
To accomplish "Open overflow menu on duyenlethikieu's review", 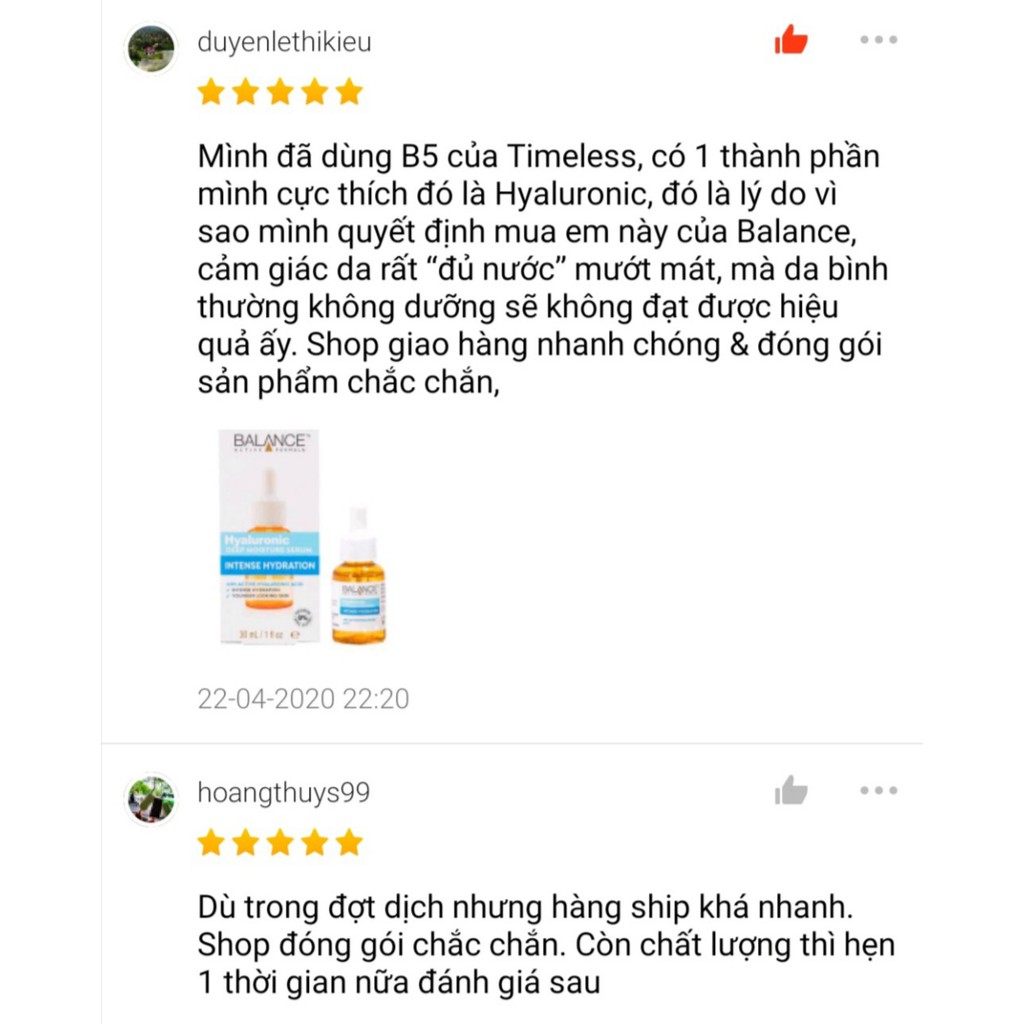I will (878, 41).
